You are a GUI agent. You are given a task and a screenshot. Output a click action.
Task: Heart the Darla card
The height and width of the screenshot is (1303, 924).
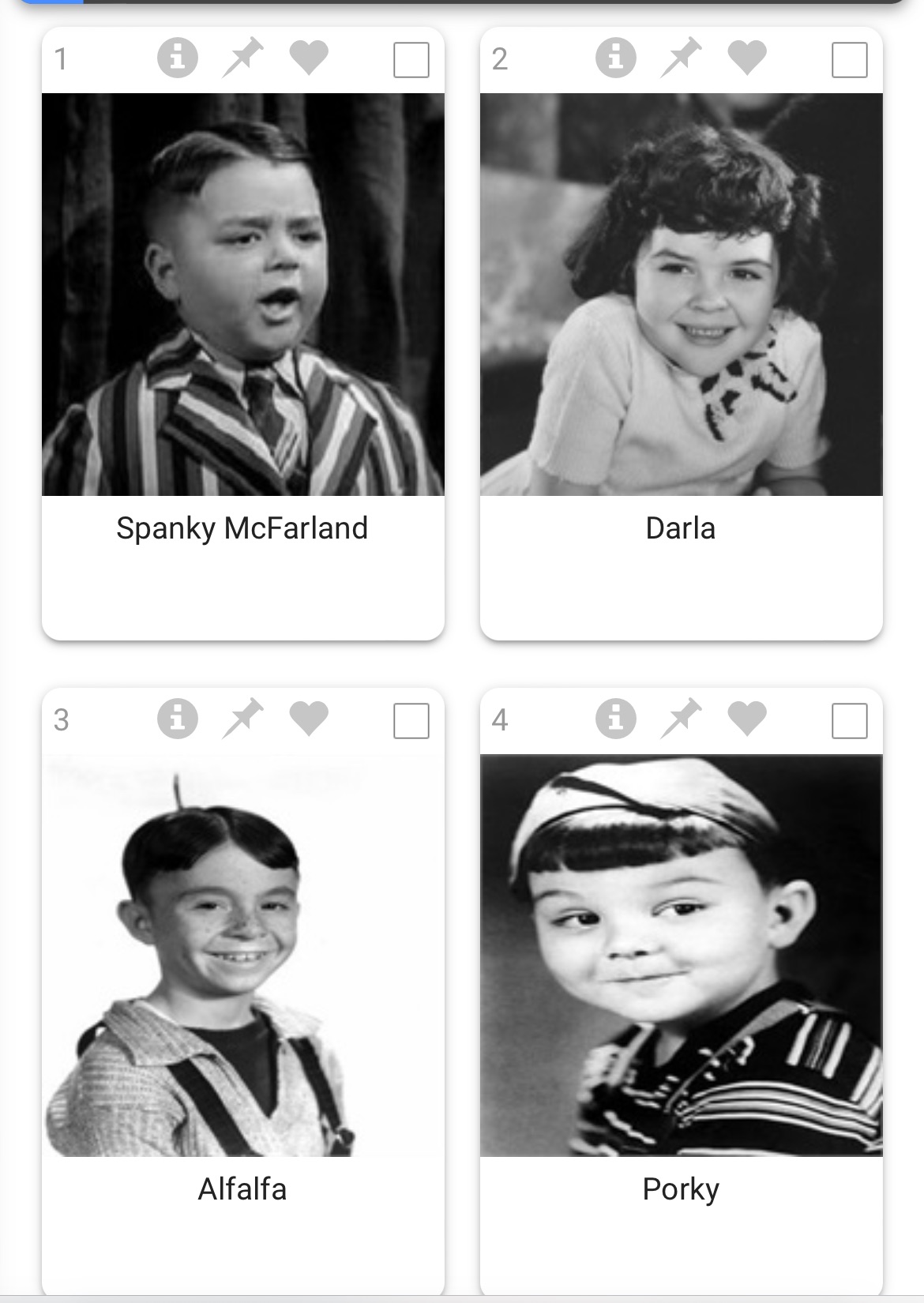point(746,58)
